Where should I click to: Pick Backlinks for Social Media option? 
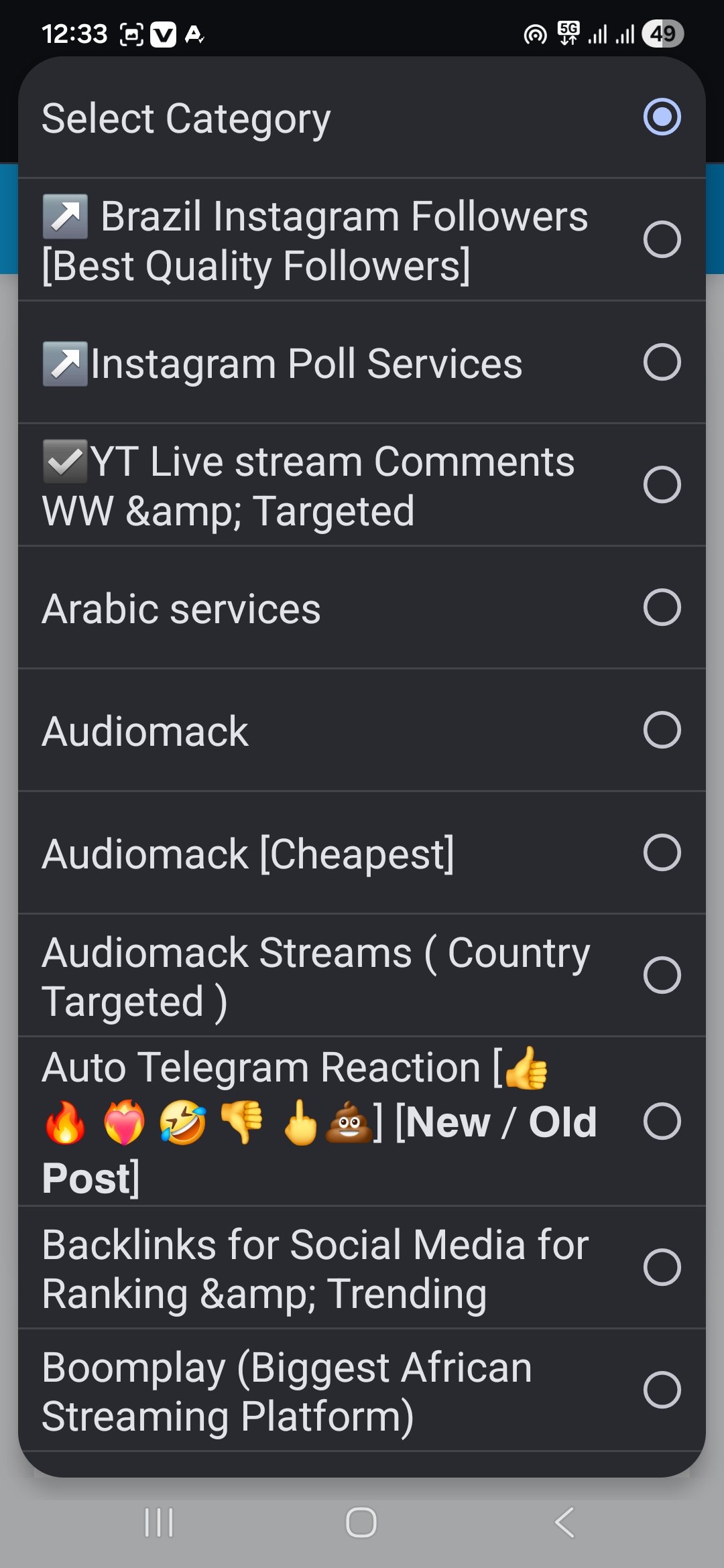coord(362,1268)
